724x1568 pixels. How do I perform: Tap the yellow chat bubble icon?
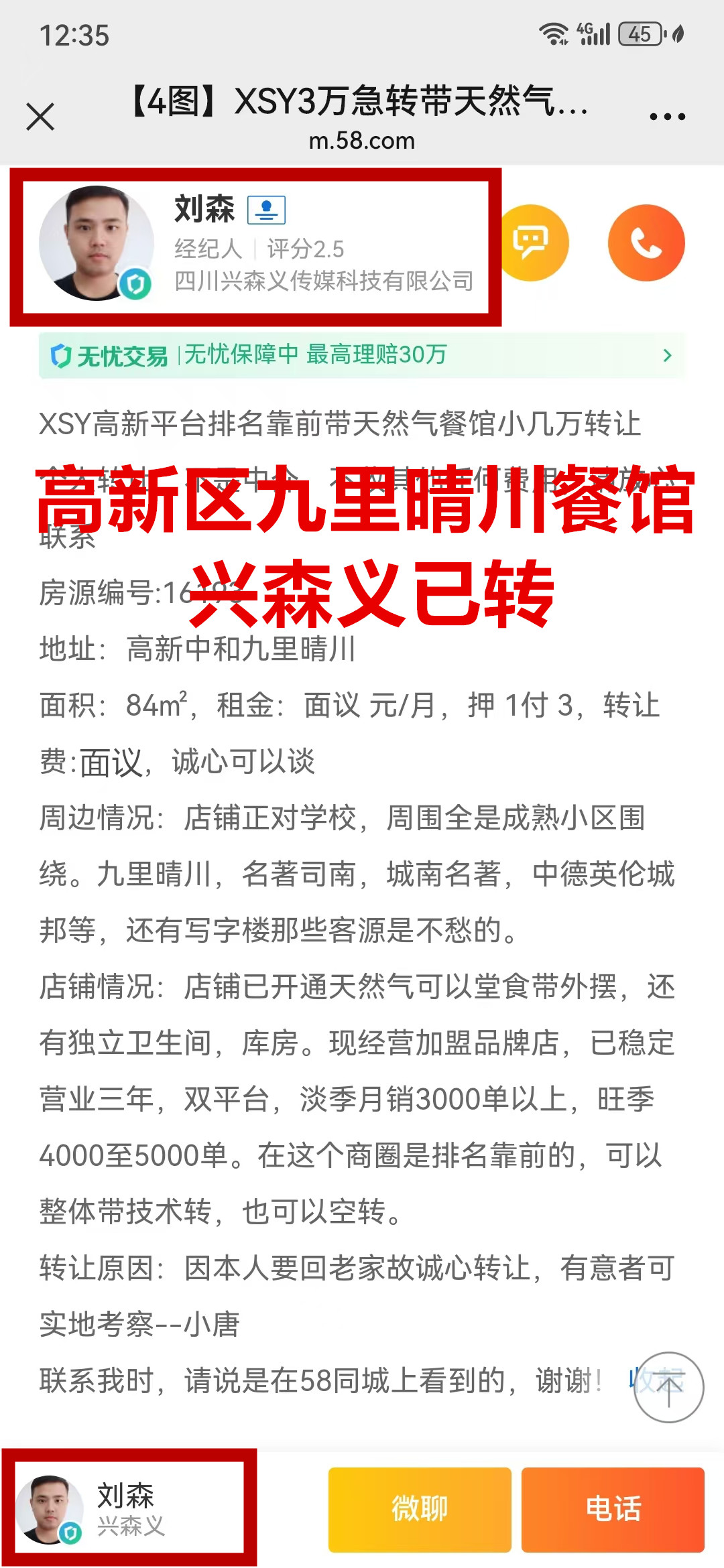[532, 243]
